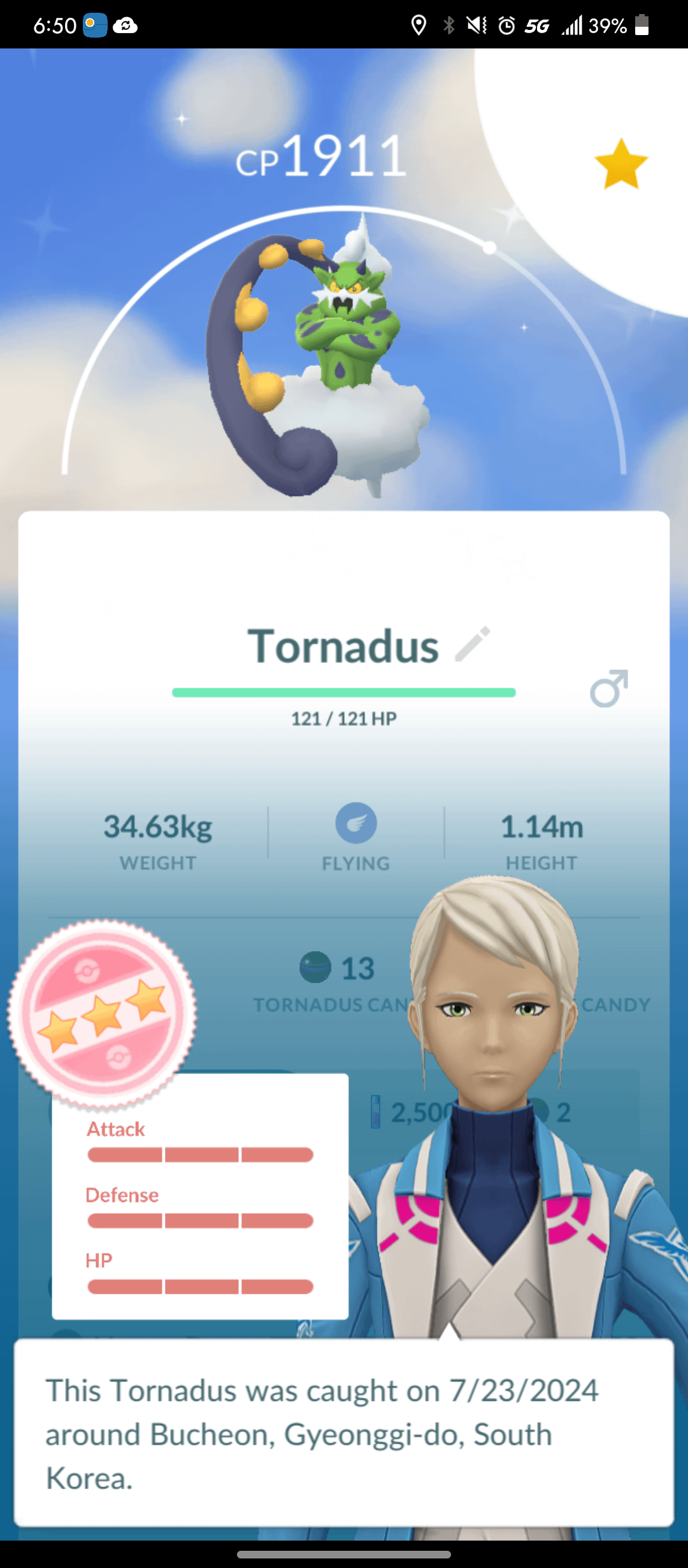The width and height of the screenshot is (688, 1568).
Task: Dismiss the team leader's appraisal speech bubble
Action: (x=344, y=1434)
